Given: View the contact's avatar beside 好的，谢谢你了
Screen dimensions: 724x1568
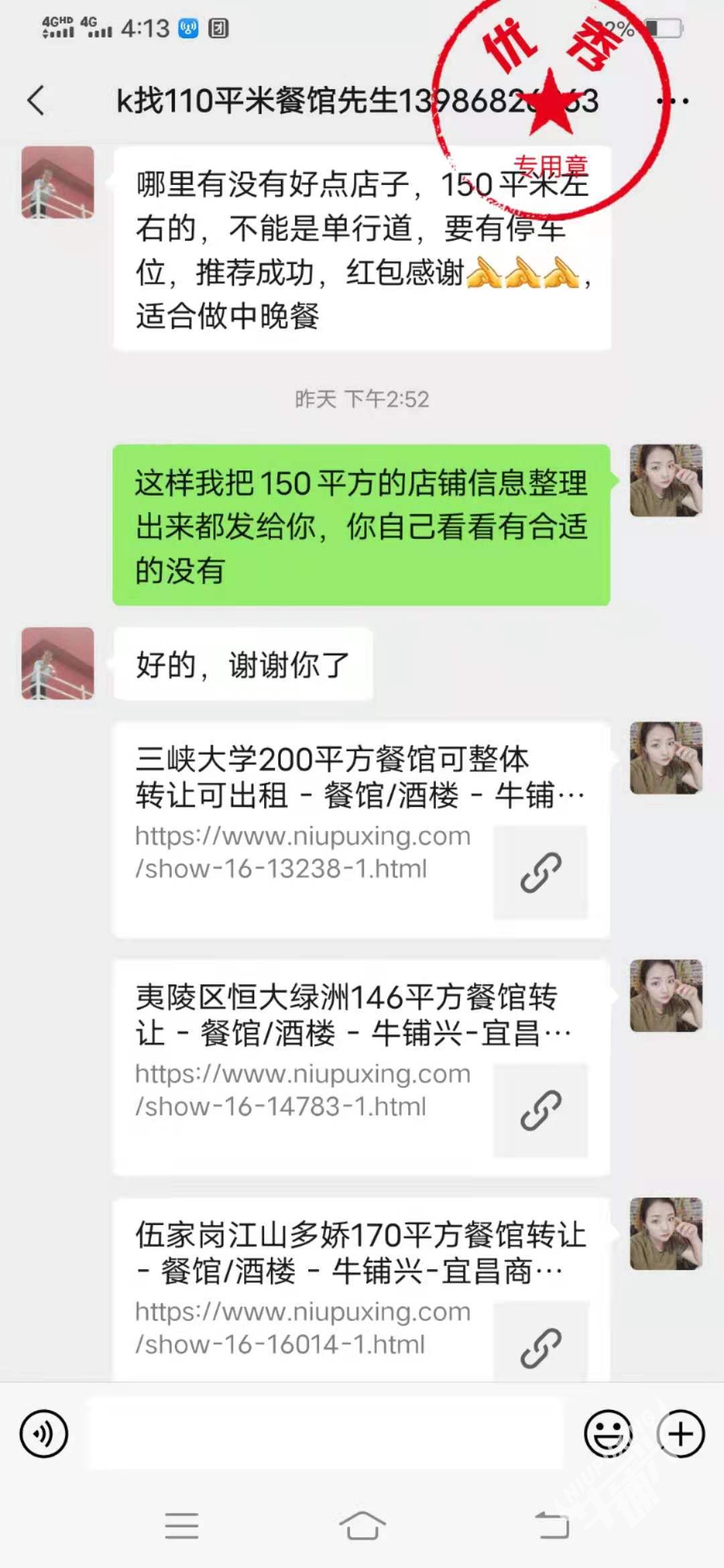Looking at the screenshot, I should [x=58, y=663].
